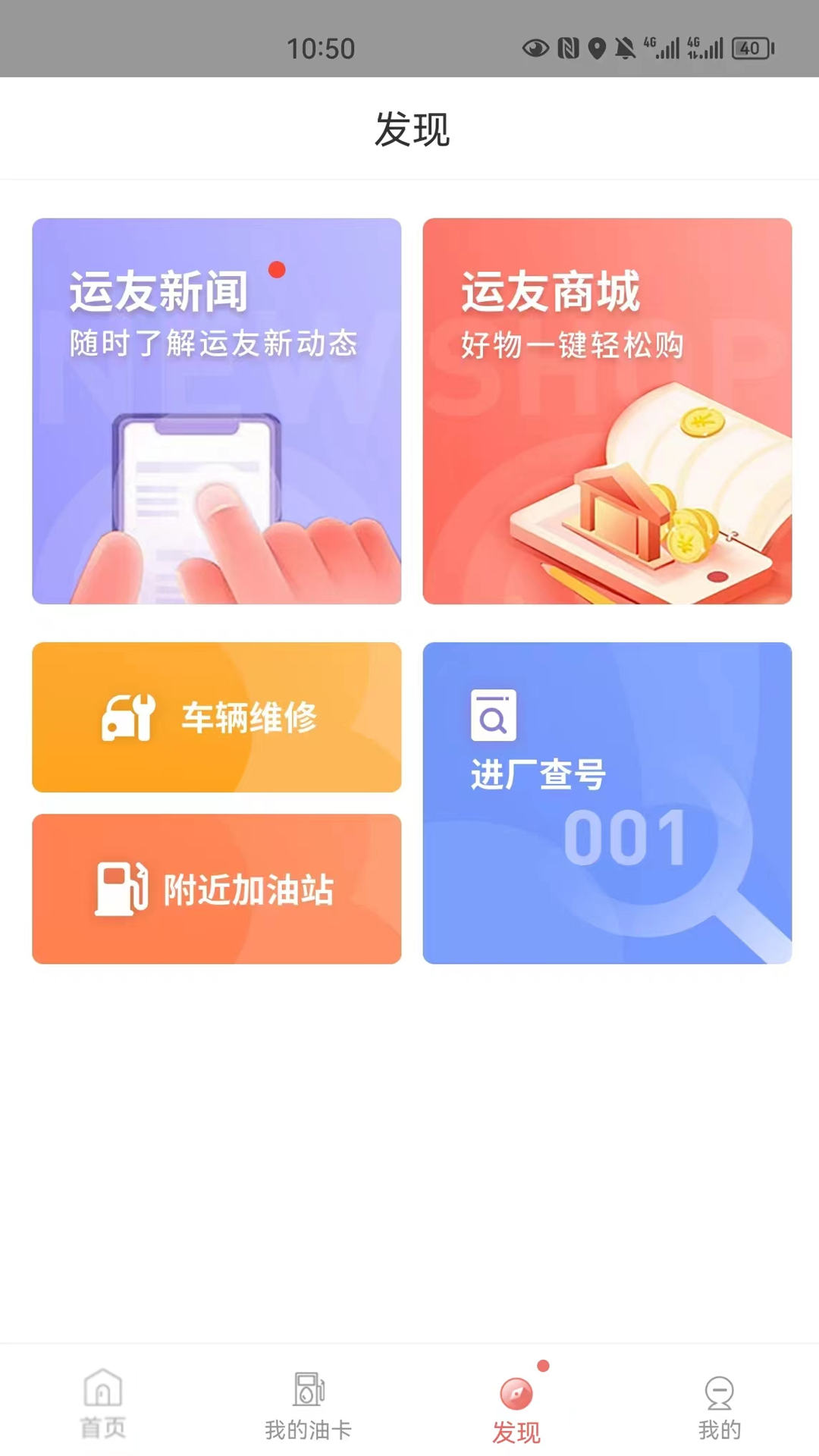
Task: Find 附近加油站 nearby gas stations
Action: pyautogui.click(x=216, y=889)
